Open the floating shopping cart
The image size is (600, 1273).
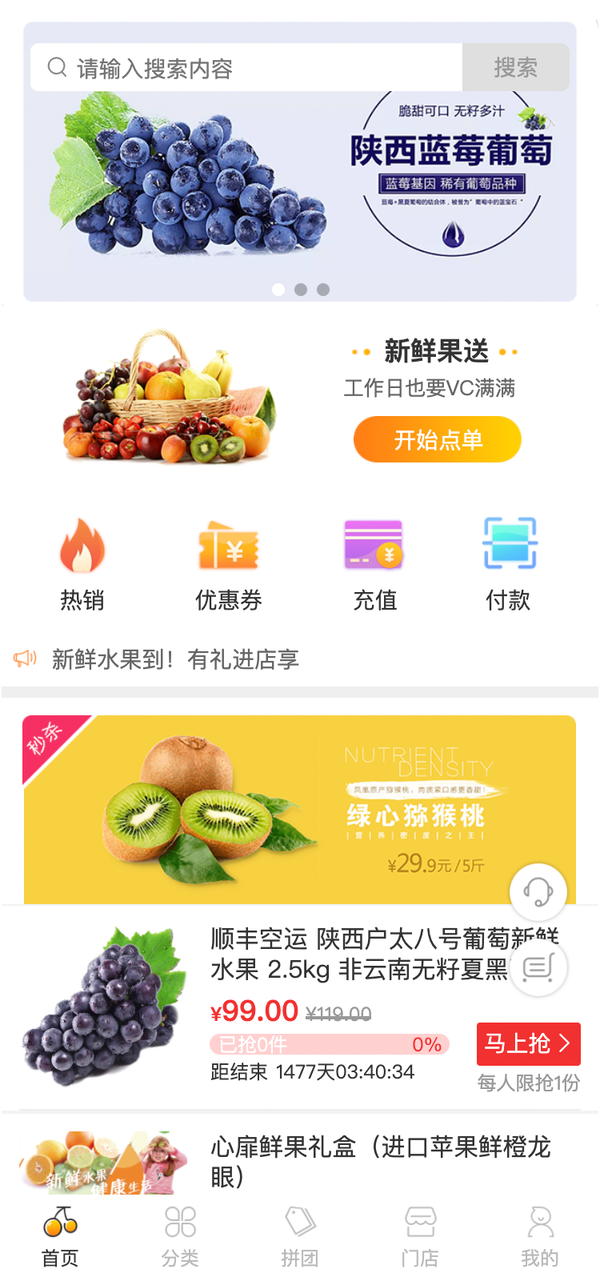(x=538, y=967)
